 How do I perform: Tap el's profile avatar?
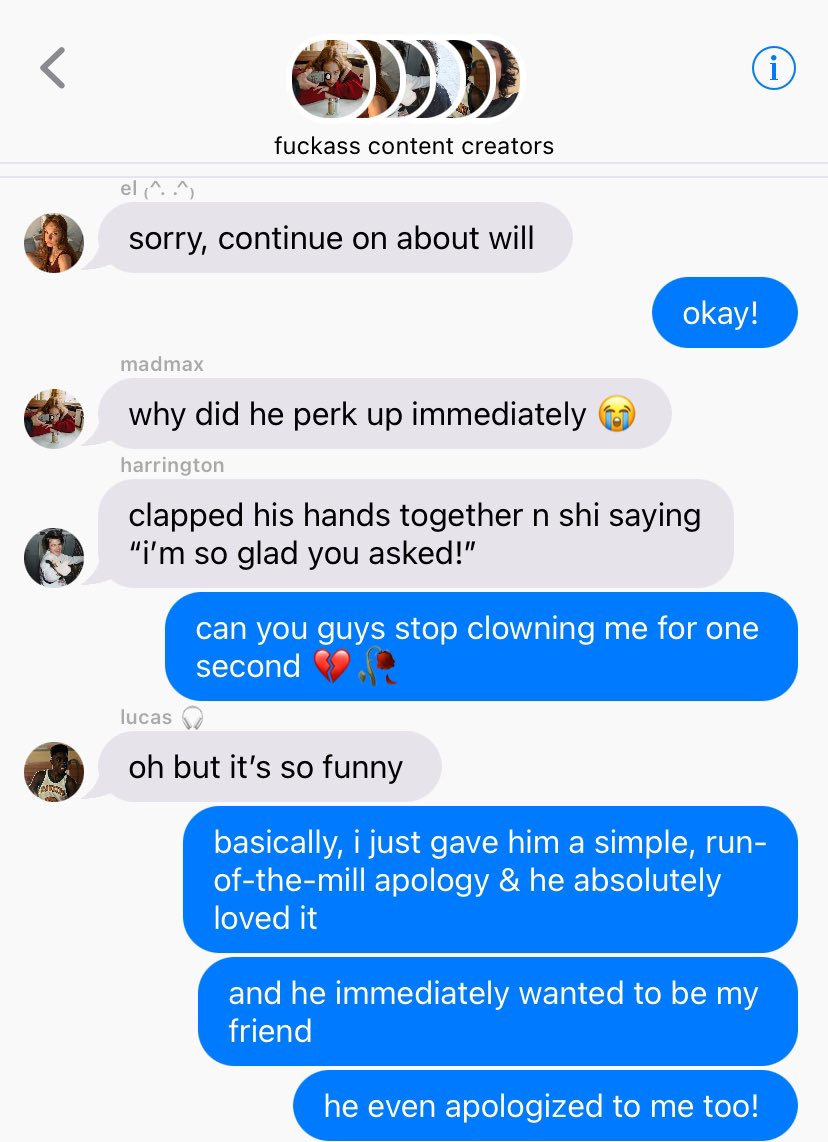pyautogui.click(x=54, y=243)
